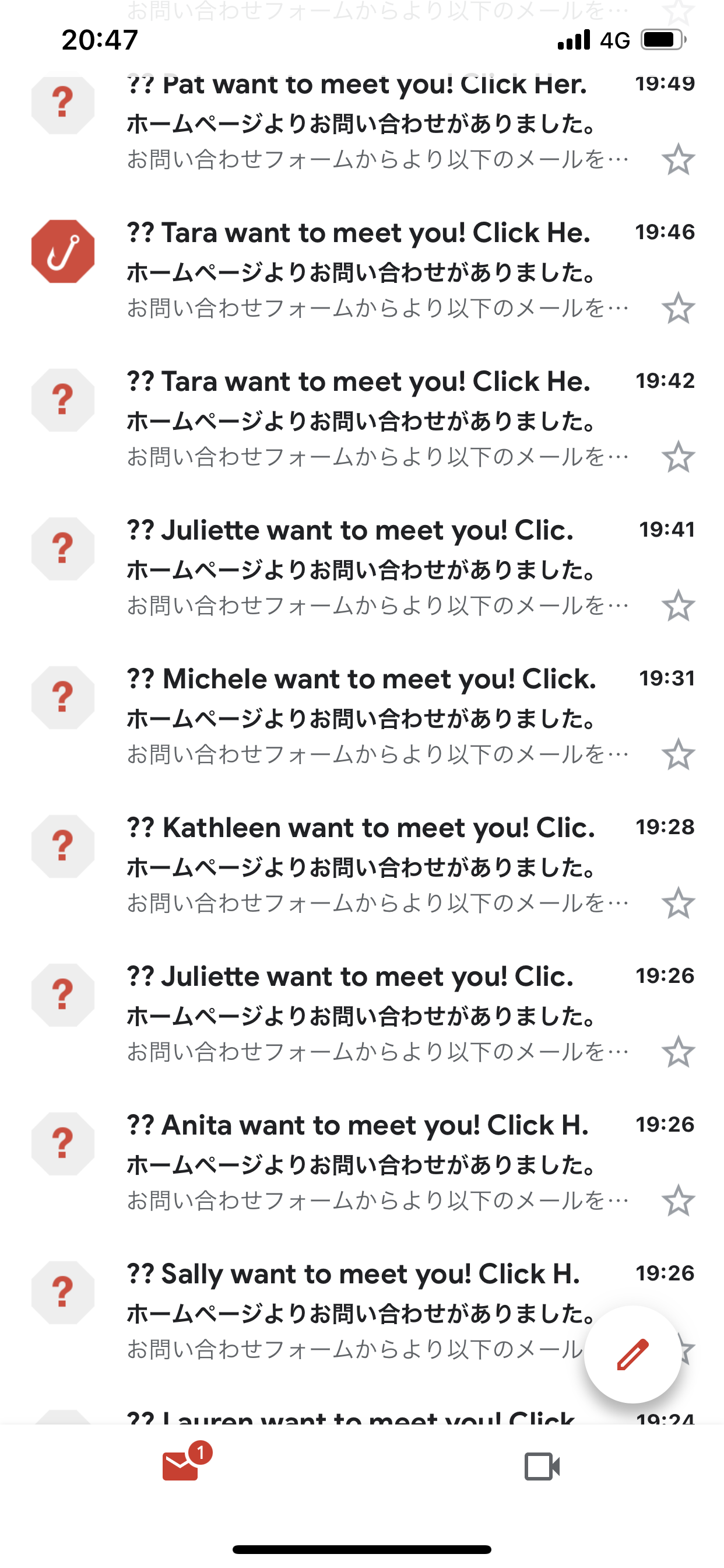Star the Pat email from 19:49

point(678,159)
